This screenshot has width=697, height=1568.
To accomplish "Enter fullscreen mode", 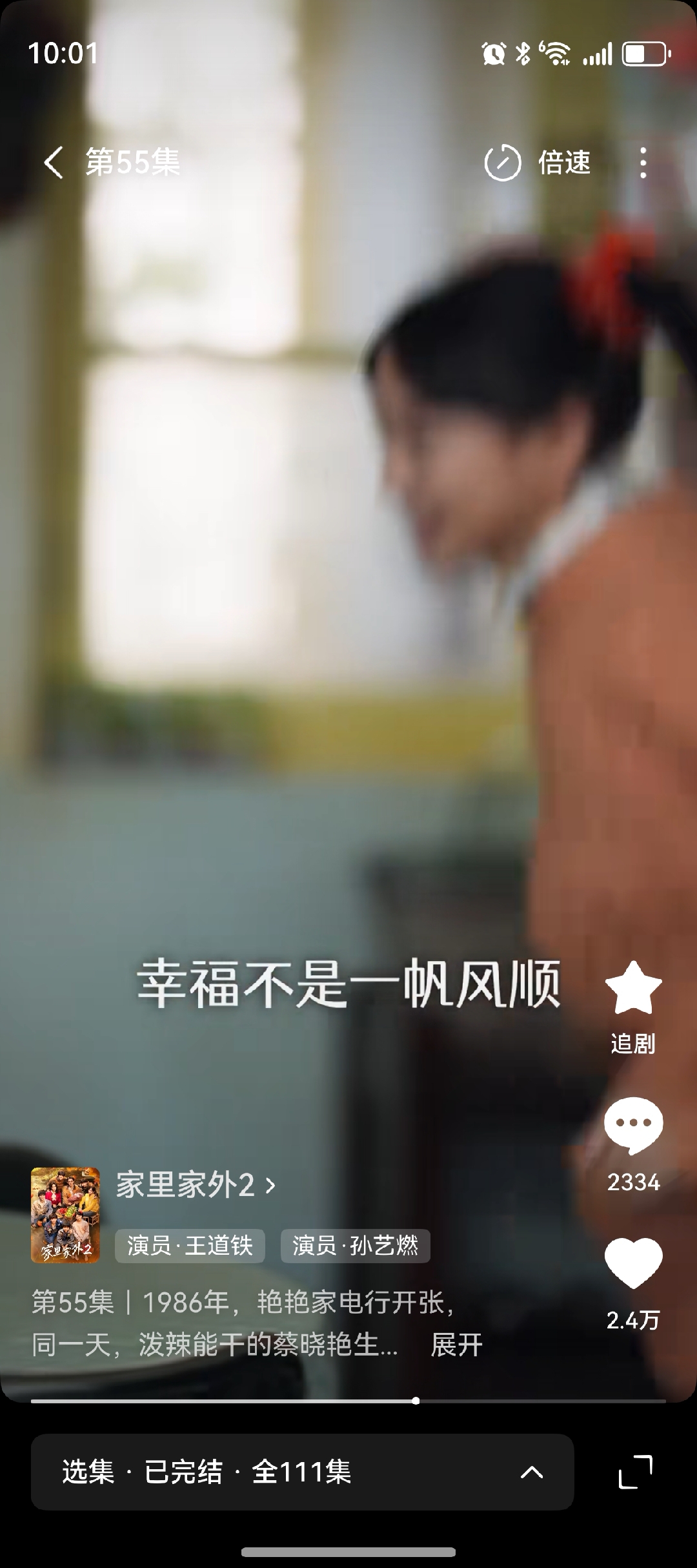I will [636, 1472].
